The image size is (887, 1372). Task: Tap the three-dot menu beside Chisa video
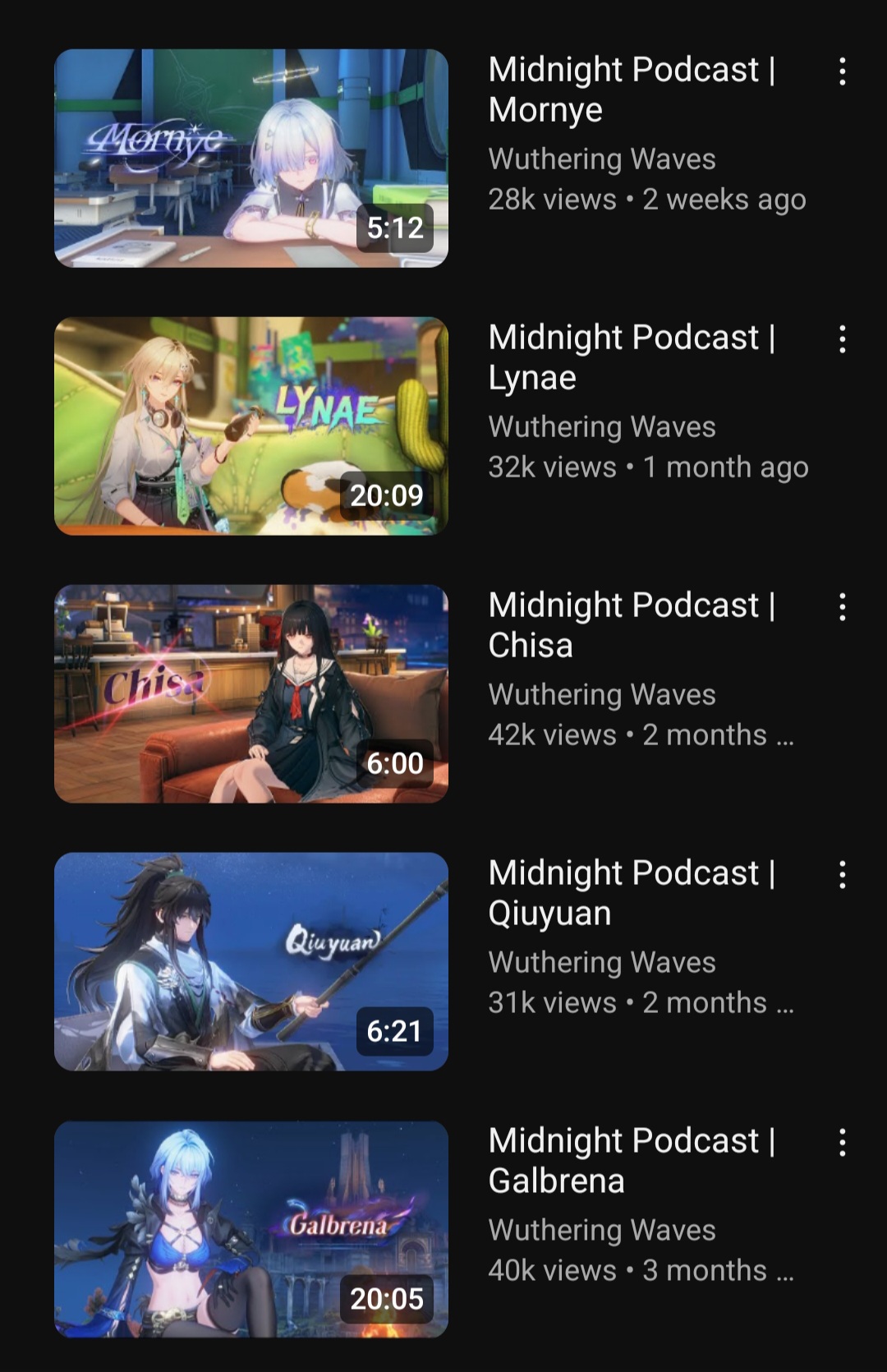coord(842,607)
